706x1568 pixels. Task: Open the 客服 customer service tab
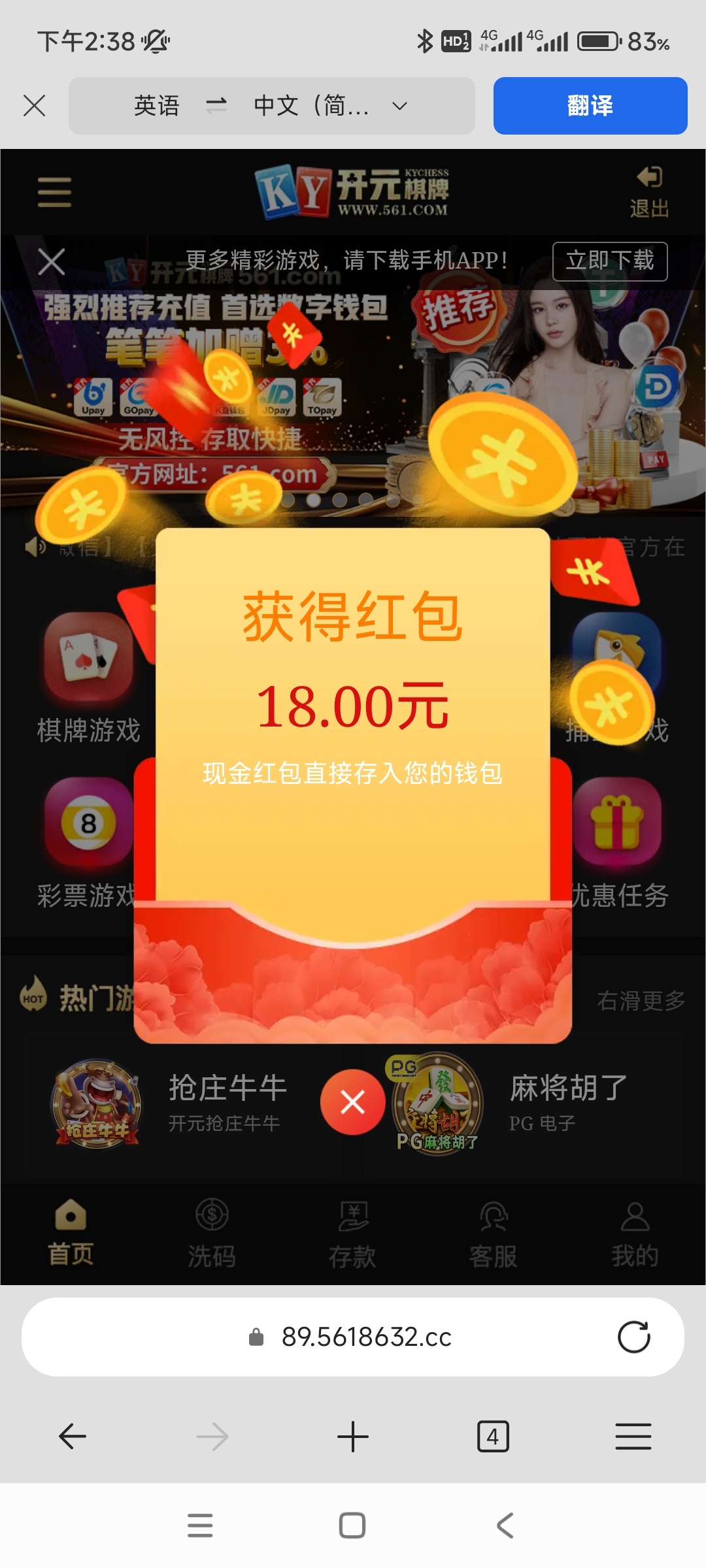[493, 1233]
